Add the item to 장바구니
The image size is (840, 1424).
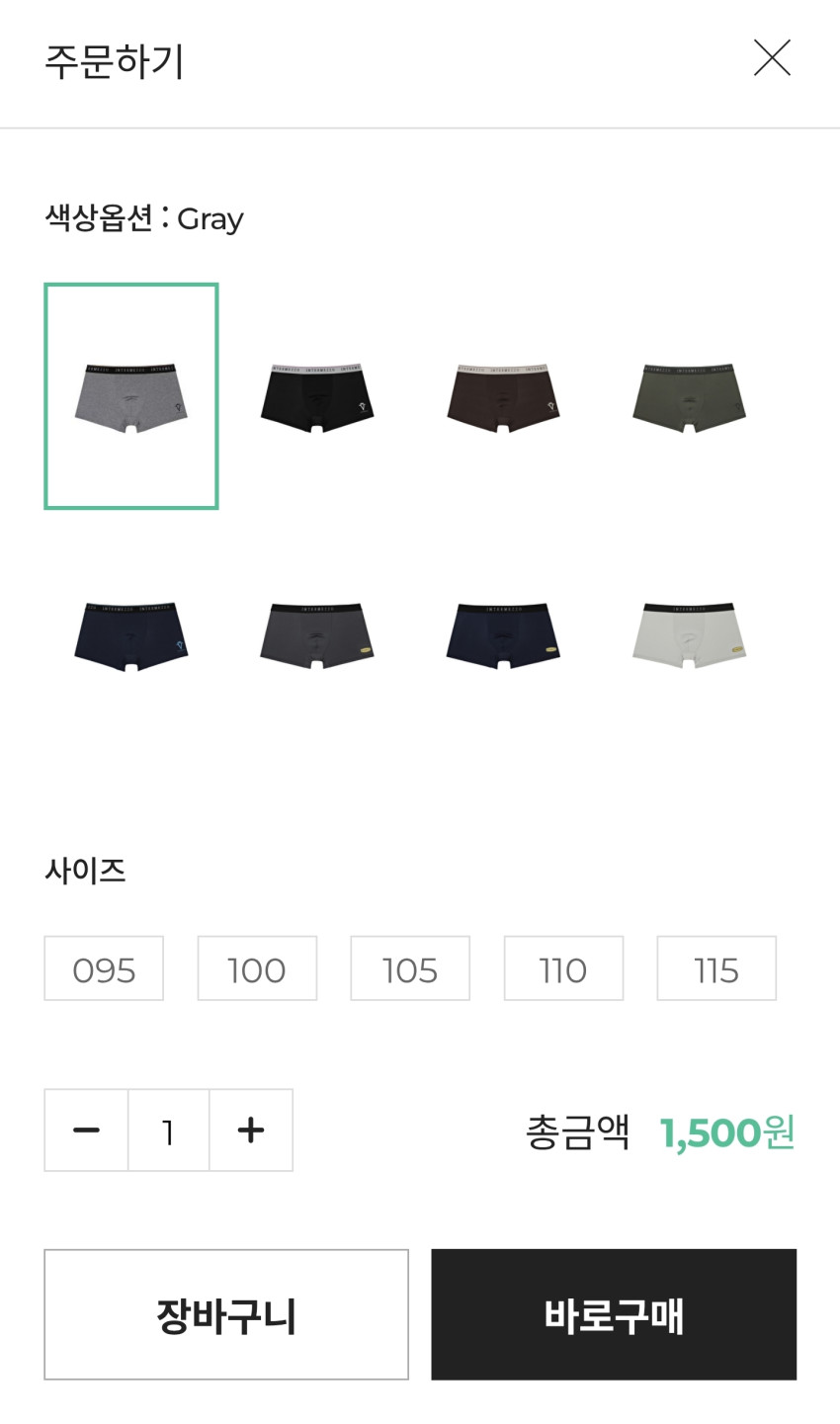(x=226, y=1314)
